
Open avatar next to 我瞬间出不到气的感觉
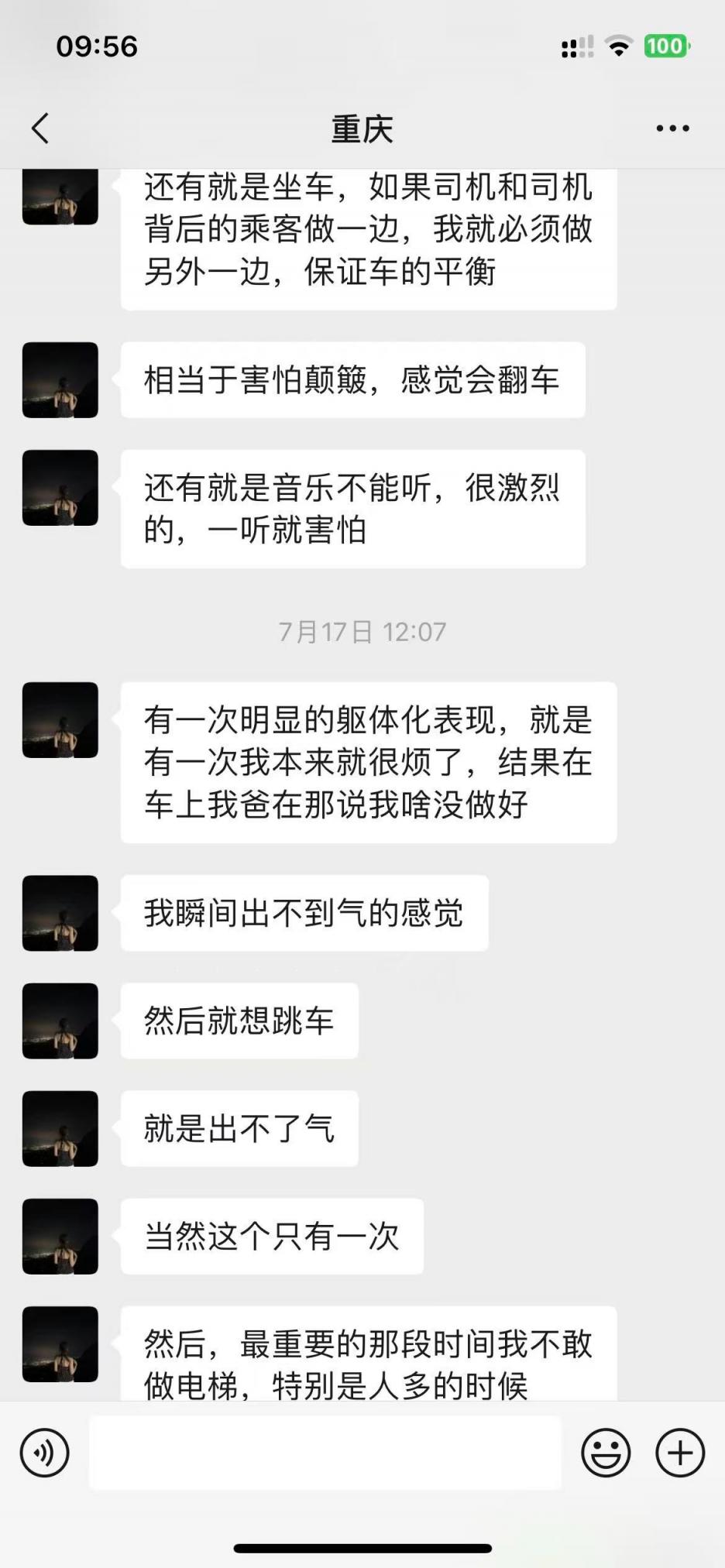pyautogui.click(x=60, y=913)
